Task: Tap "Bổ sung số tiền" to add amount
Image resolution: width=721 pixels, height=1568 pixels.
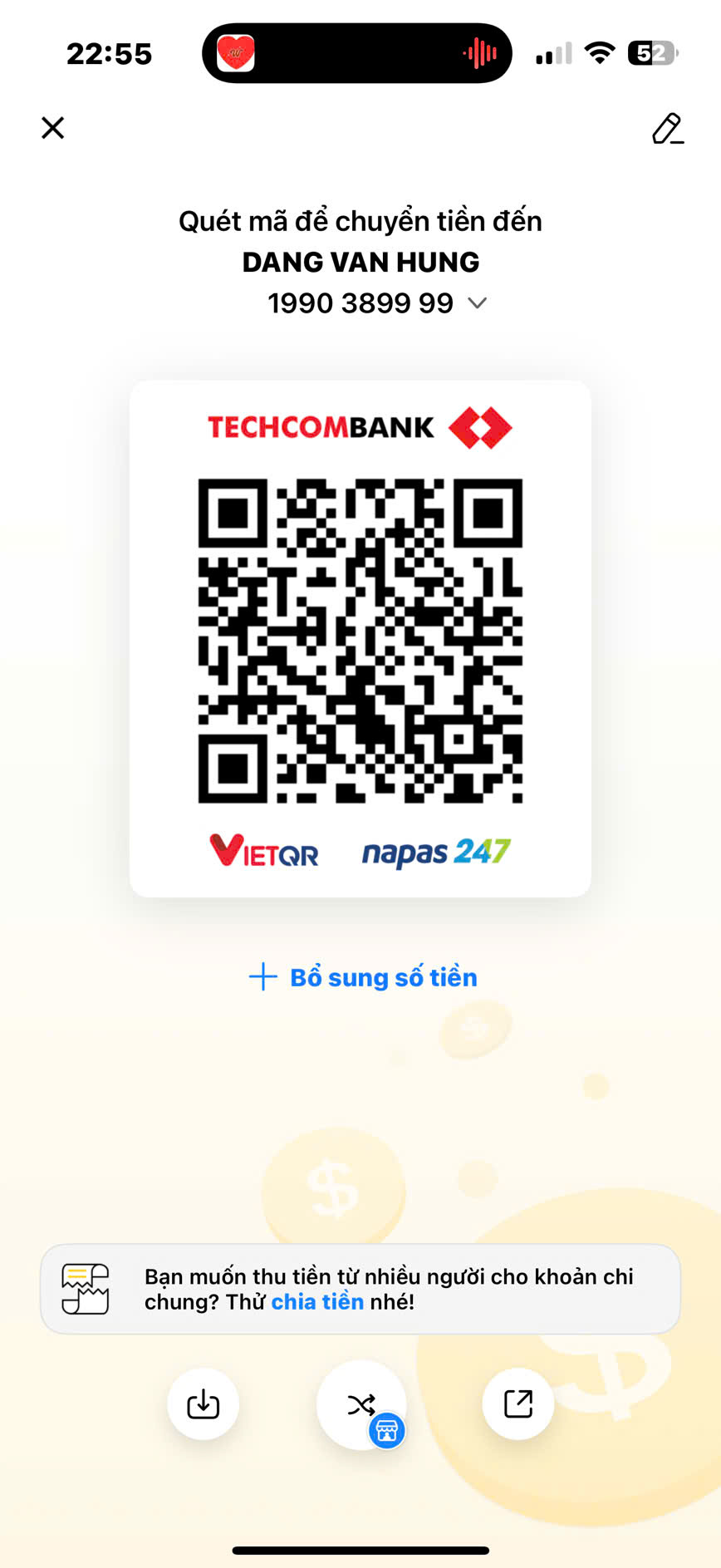Action: click(364, 977)
